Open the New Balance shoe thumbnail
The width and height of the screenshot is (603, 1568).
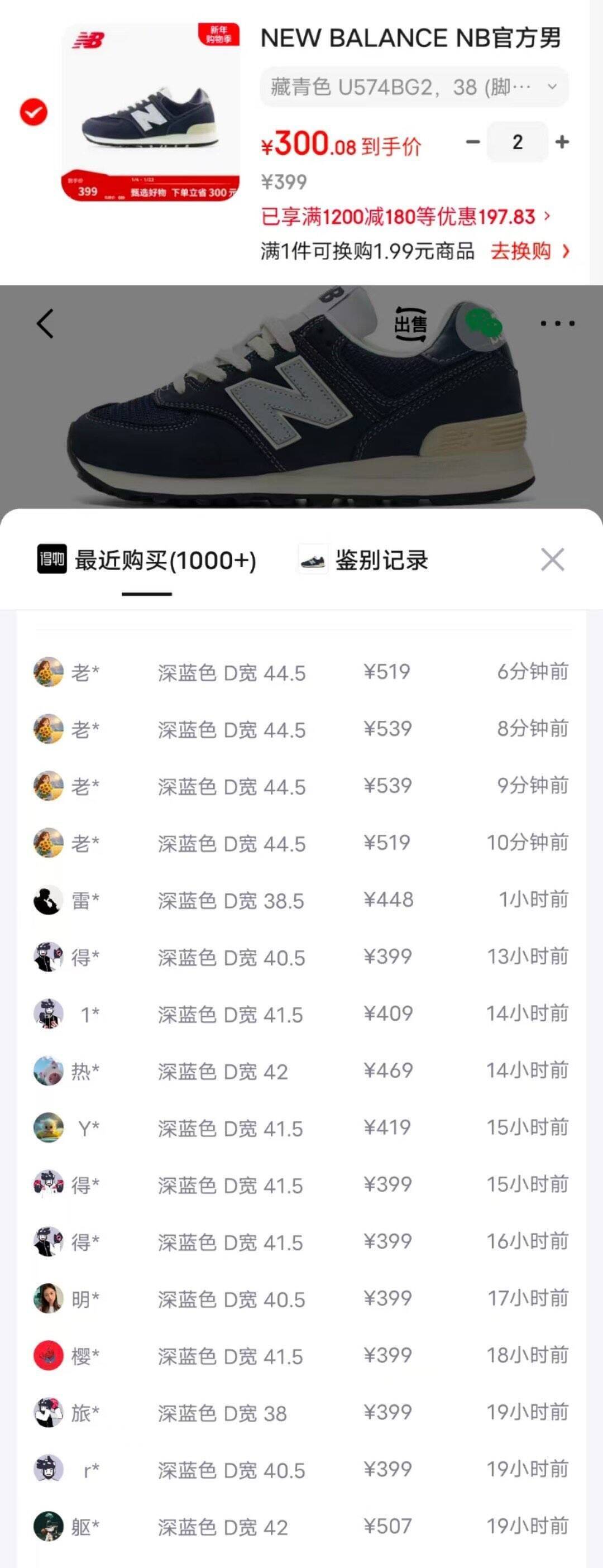point(151,113)
